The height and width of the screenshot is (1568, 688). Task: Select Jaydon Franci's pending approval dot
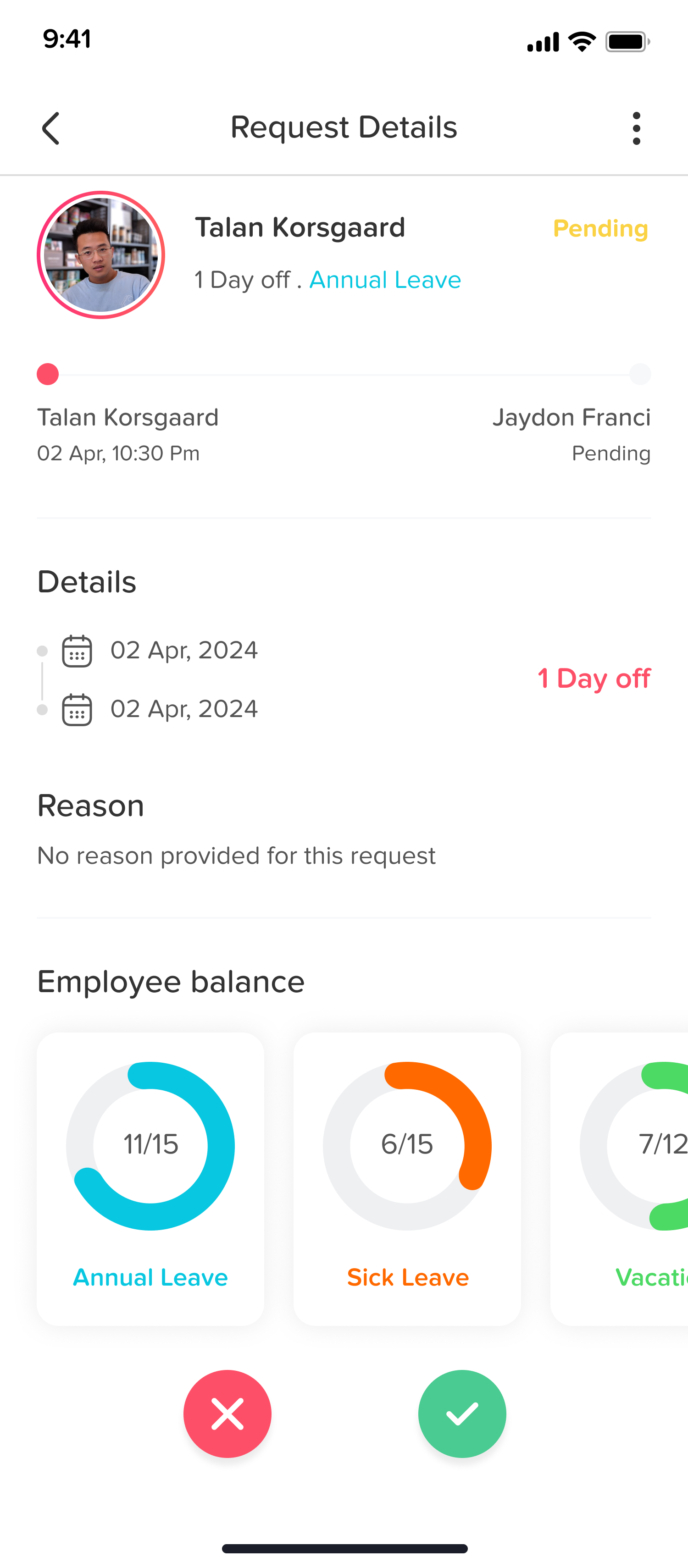638,374
